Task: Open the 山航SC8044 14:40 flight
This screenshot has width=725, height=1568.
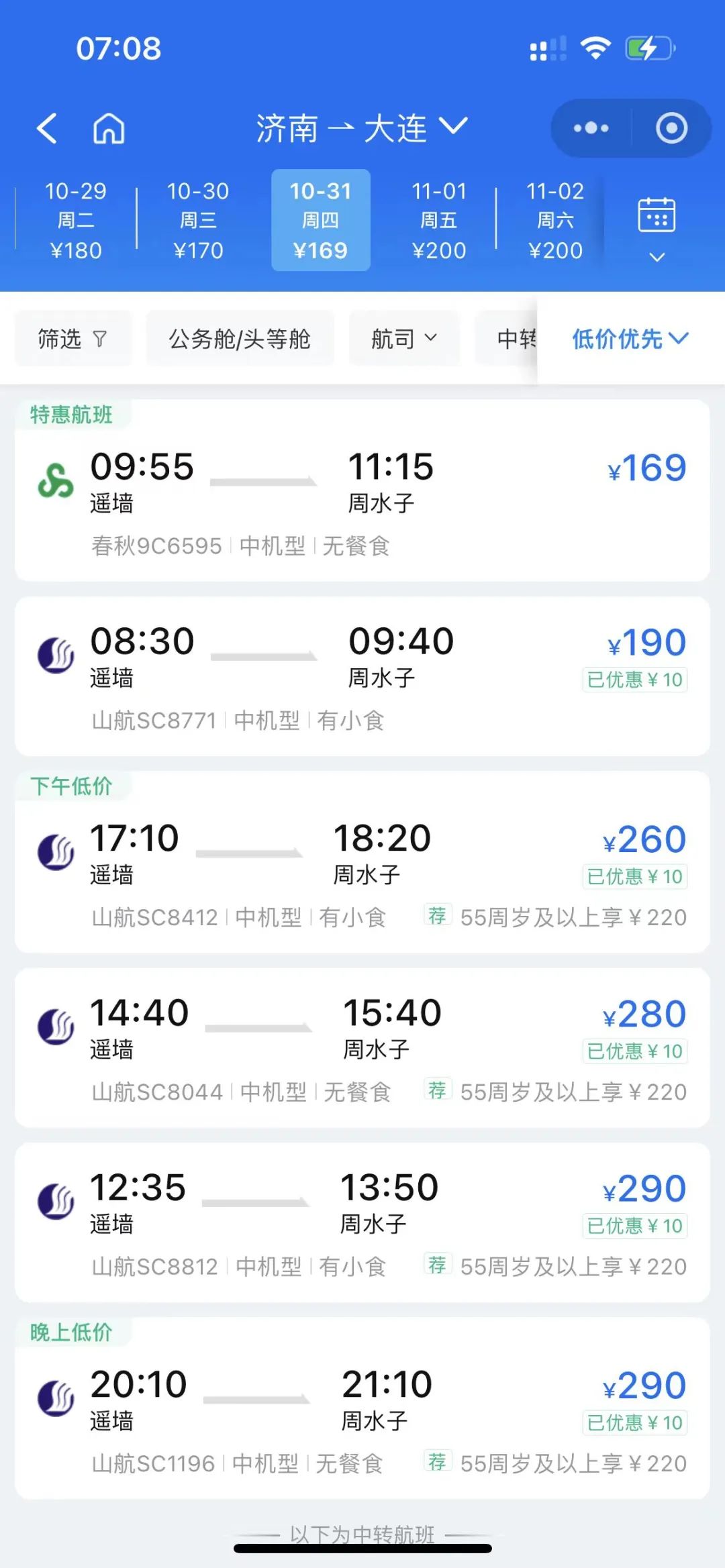Action: [362, 1048]
